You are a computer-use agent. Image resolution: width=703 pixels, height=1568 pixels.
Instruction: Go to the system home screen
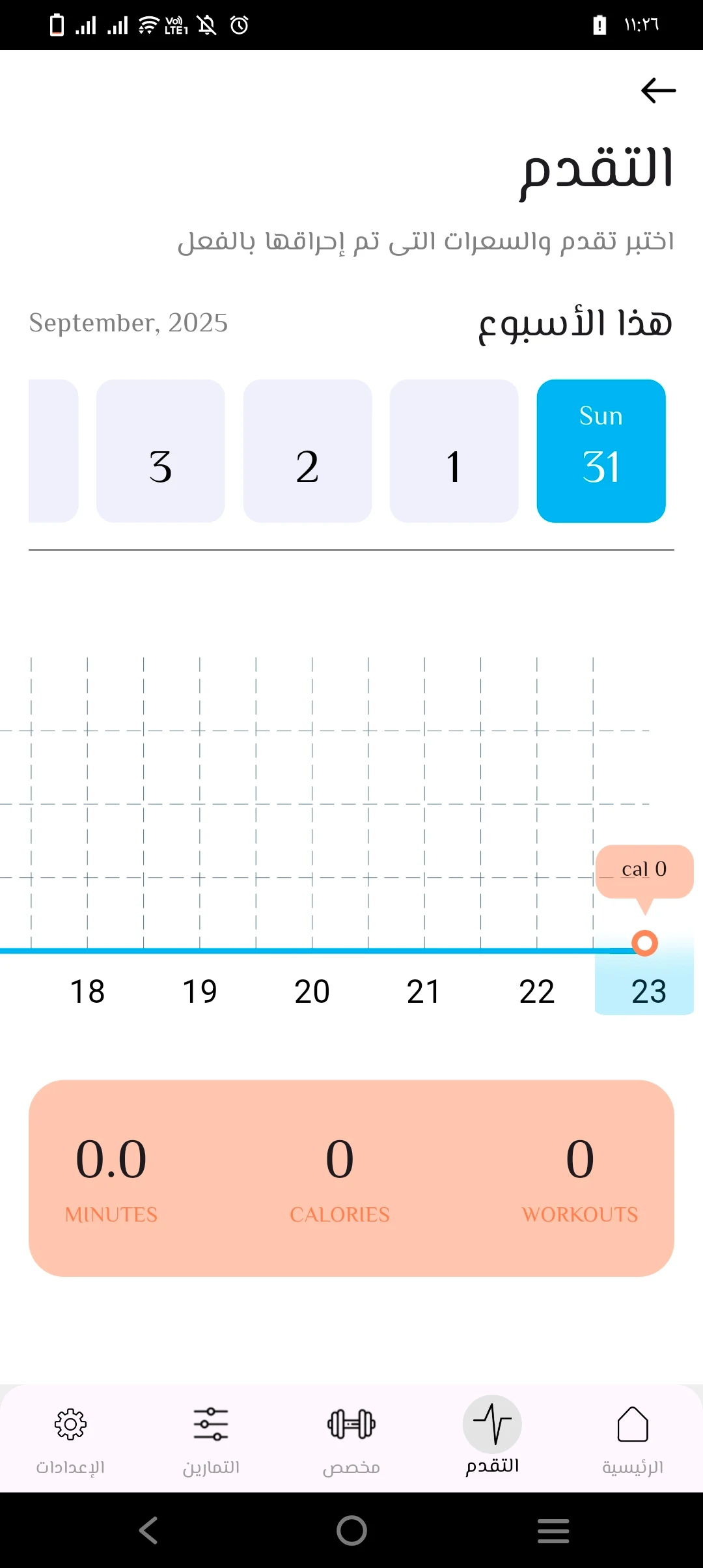(x=351, y=1530)
